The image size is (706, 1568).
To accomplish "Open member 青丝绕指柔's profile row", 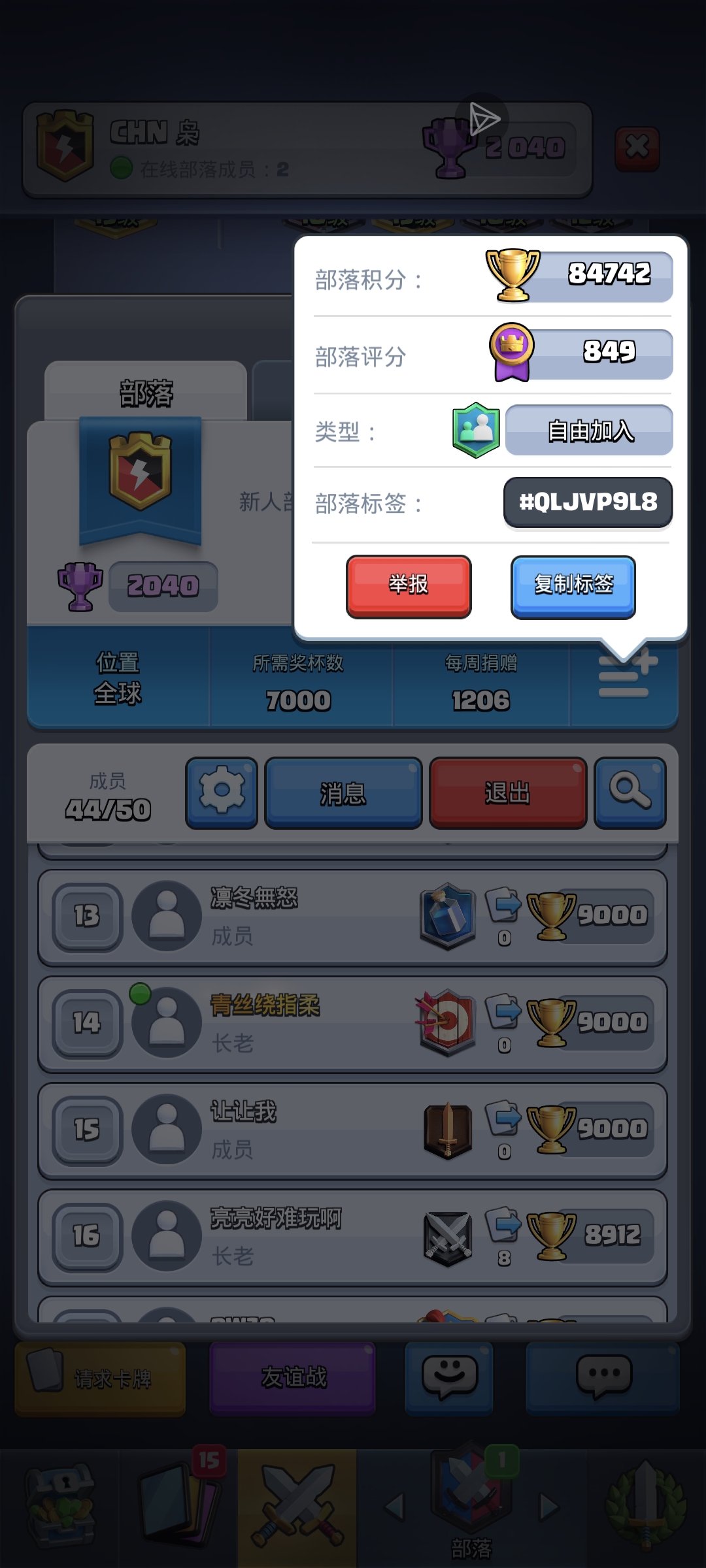I will [352, 1024].
